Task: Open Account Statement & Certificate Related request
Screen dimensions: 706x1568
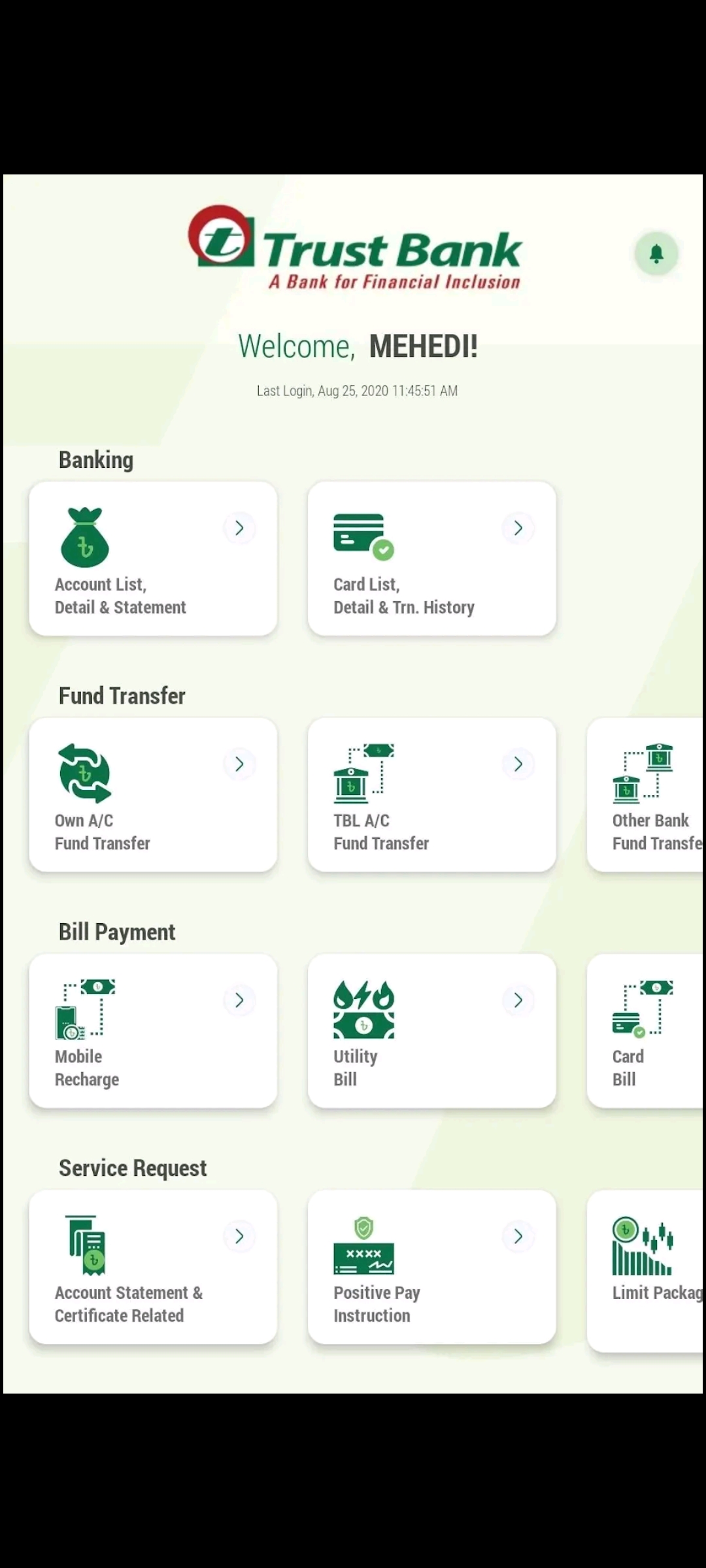Action: click(x=153, y=1267)
